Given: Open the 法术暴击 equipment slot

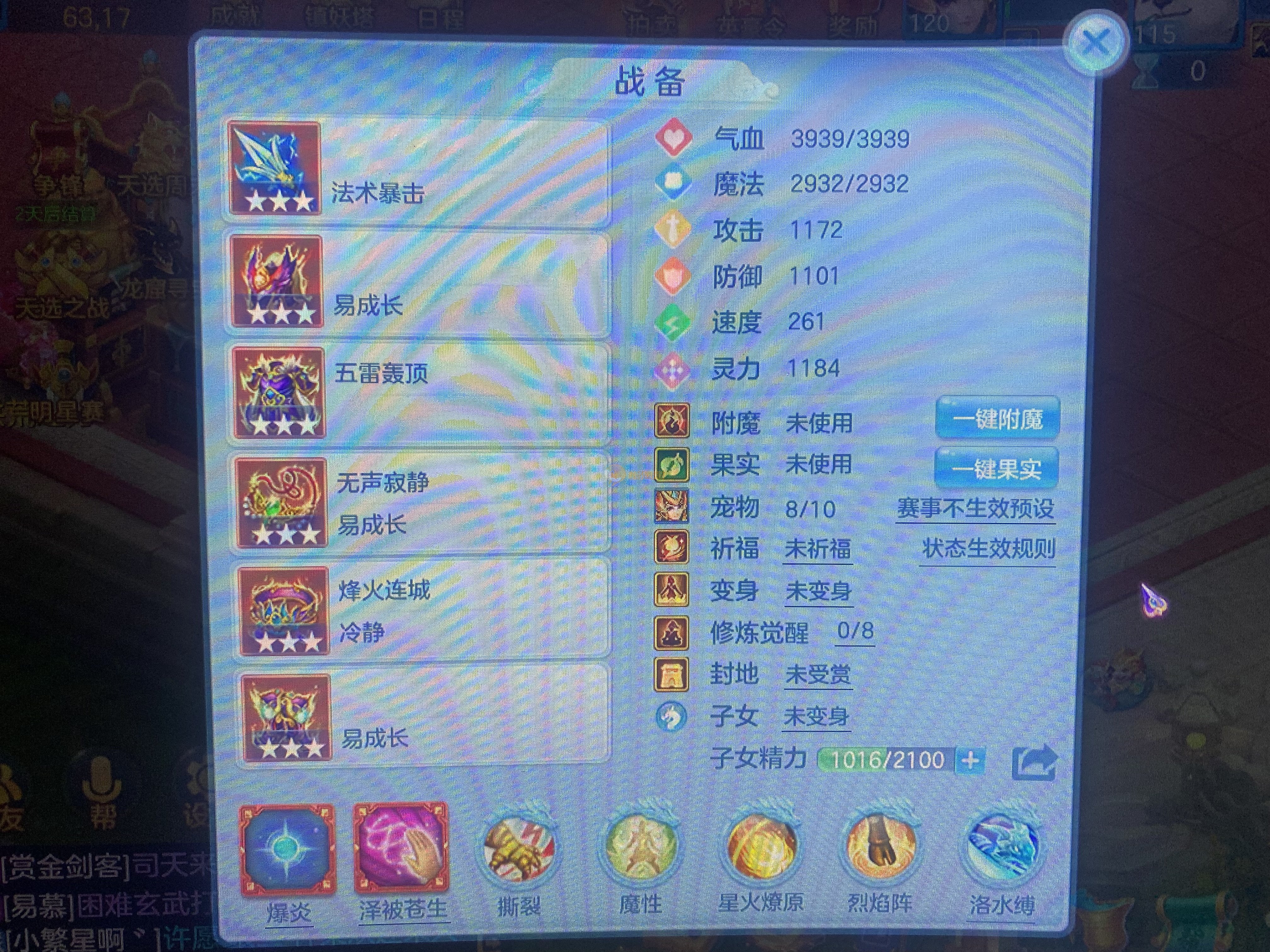Looking at the screenshot, I should (x=274, y=168).
